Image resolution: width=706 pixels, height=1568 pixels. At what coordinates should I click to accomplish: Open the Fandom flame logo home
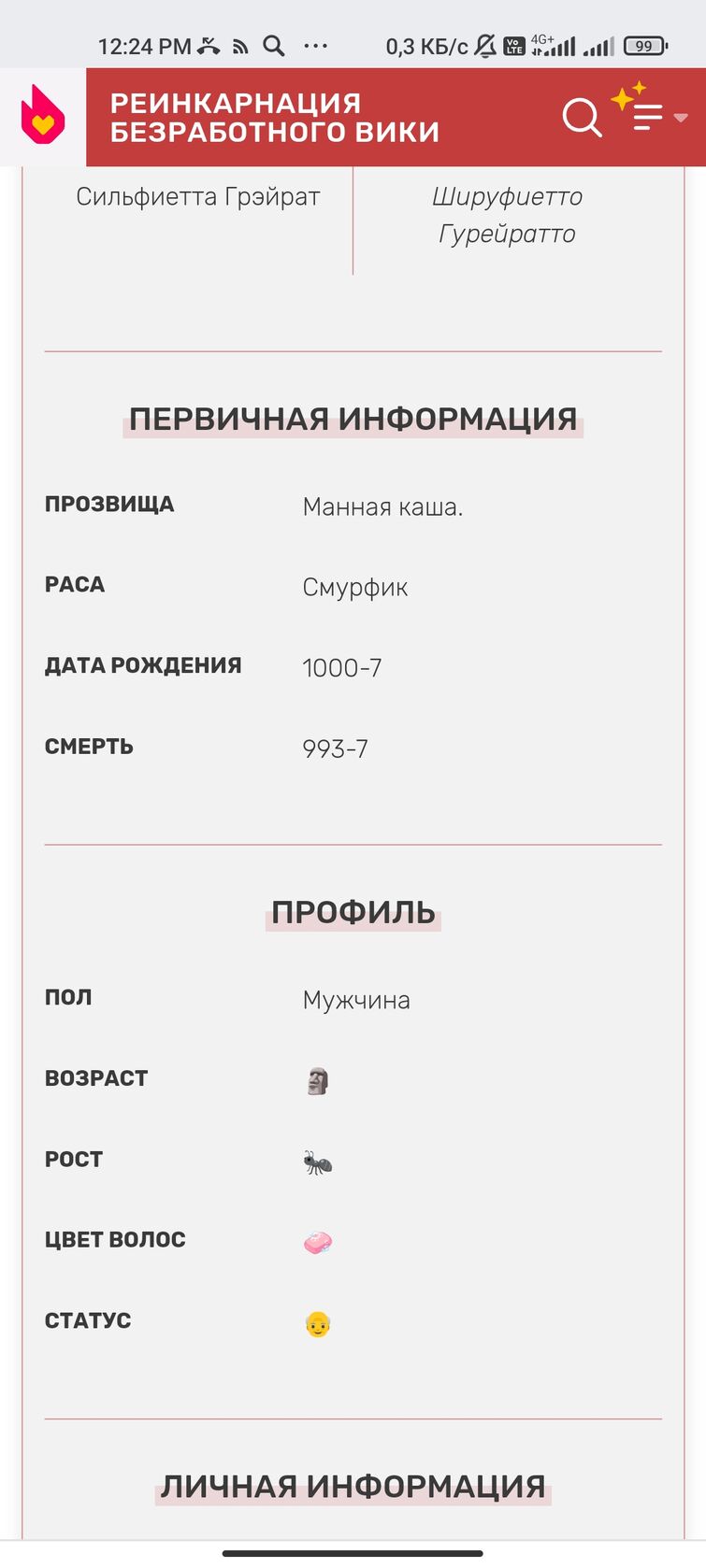[43, 116]
